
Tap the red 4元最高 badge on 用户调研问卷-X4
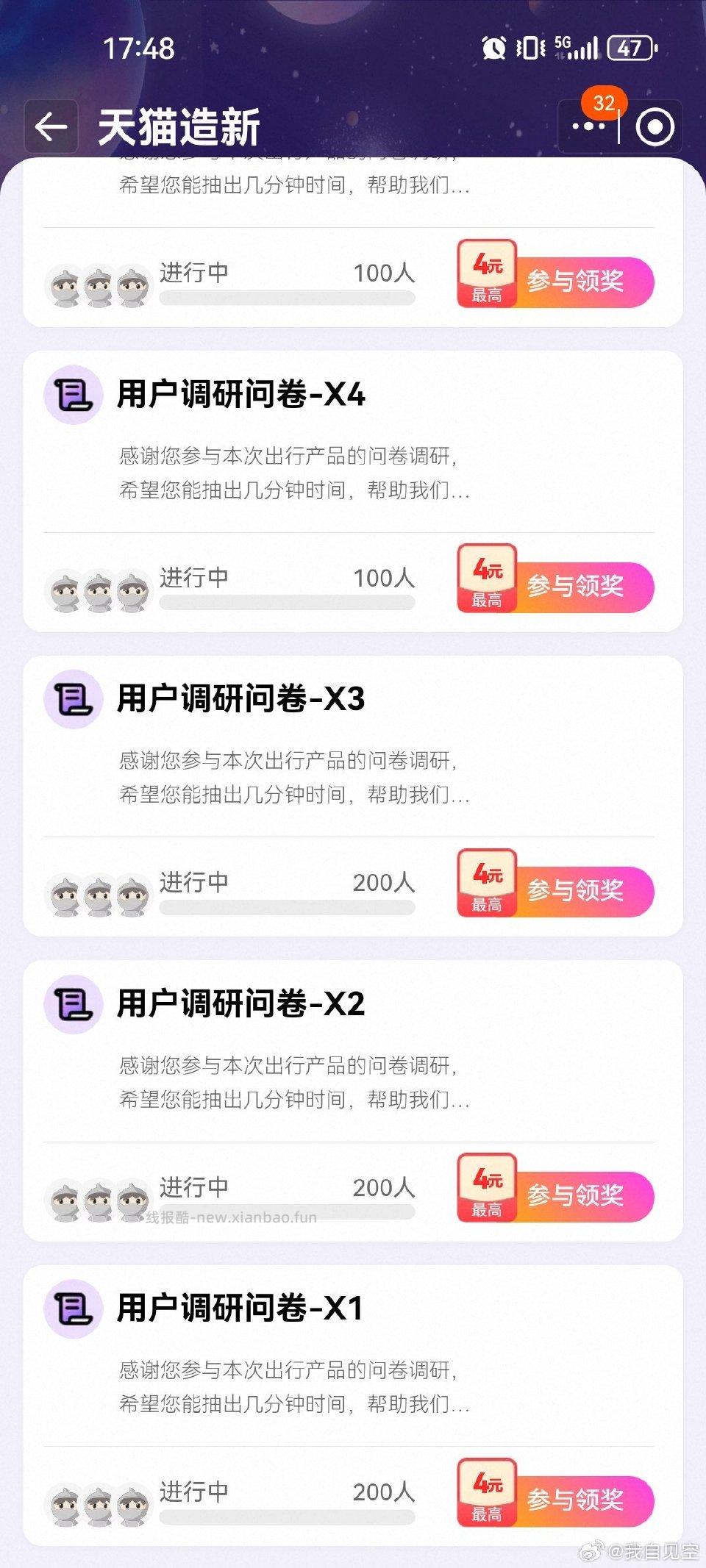pyautogui.click(x=486, y=579)
